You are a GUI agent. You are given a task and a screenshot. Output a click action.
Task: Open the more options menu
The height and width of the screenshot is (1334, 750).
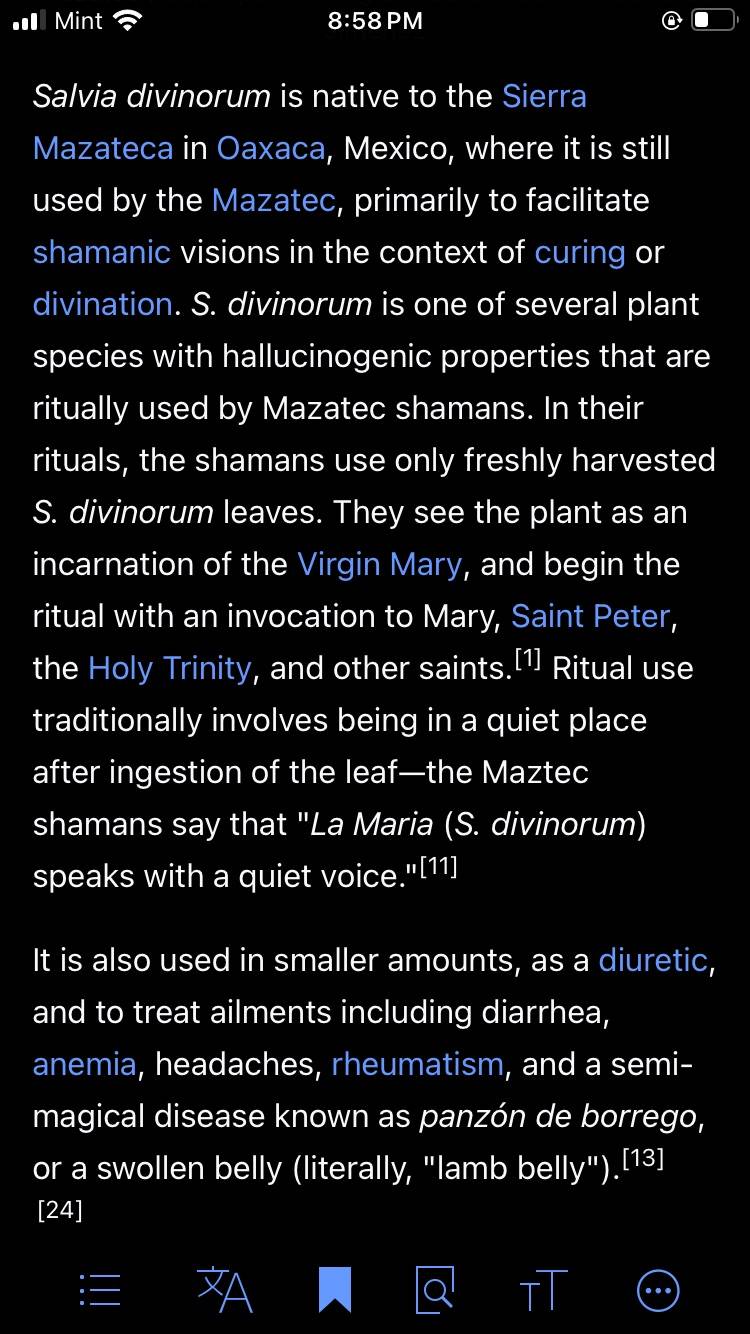tap(658, 1290)
